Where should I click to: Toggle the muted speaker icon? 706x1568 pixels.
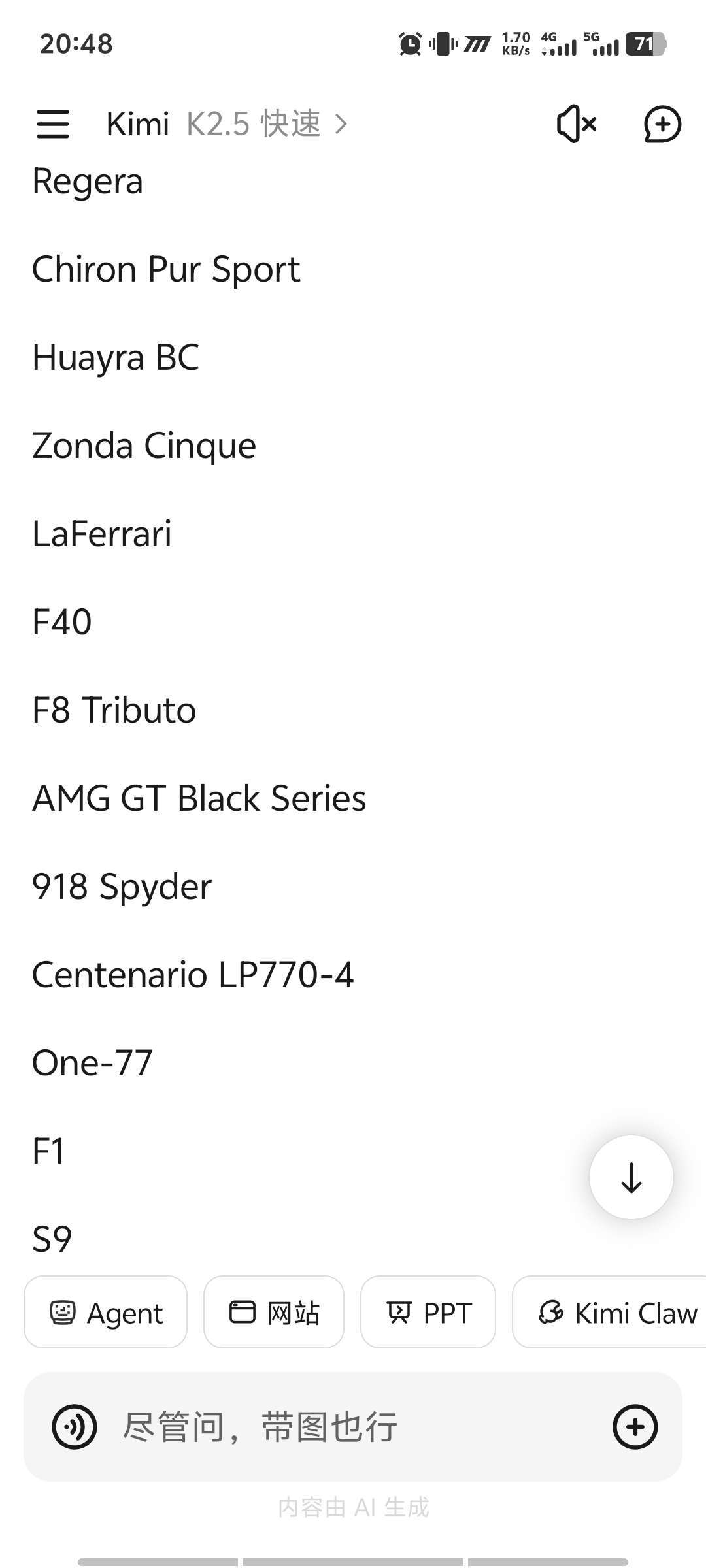point(577,124)
